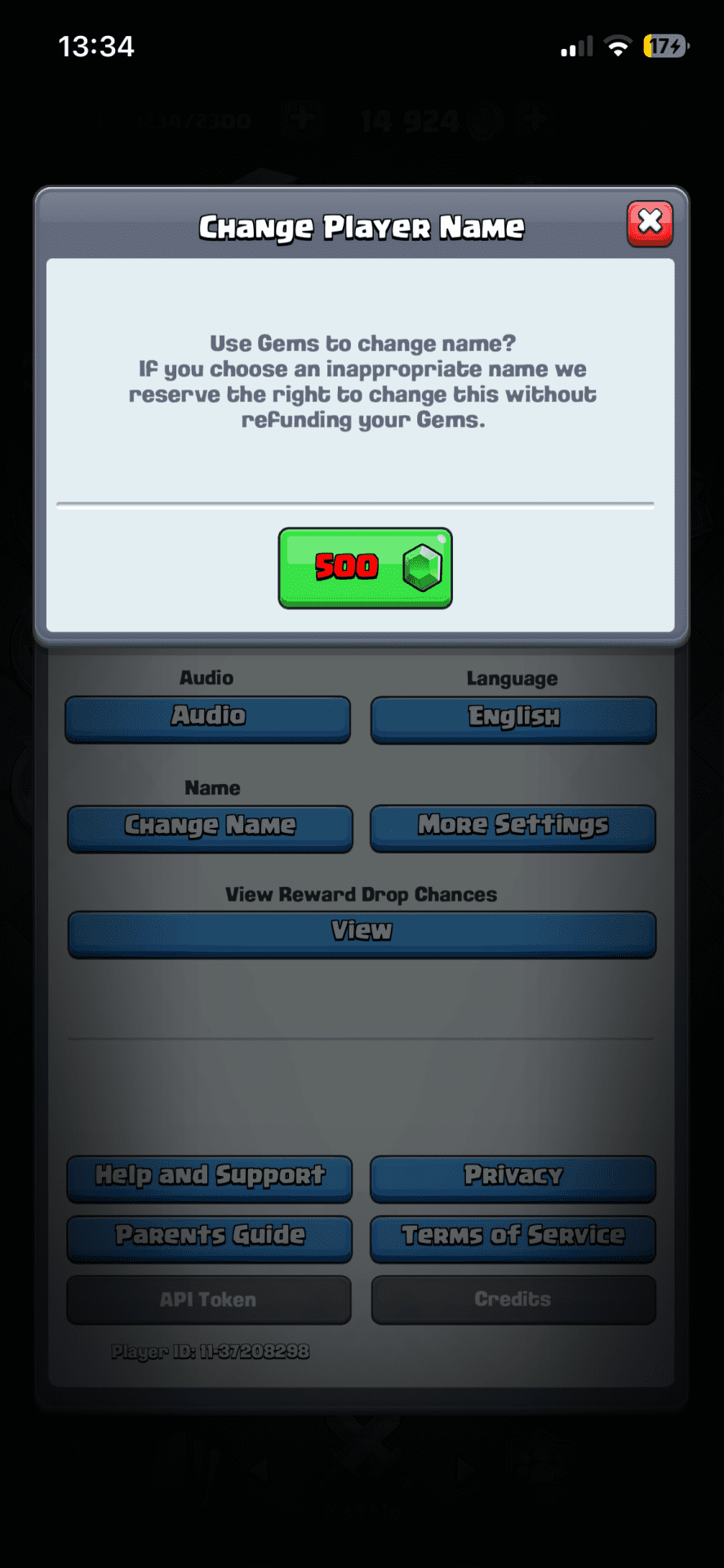
Task: Open Terms of Service
Action: coord(513,1237)
